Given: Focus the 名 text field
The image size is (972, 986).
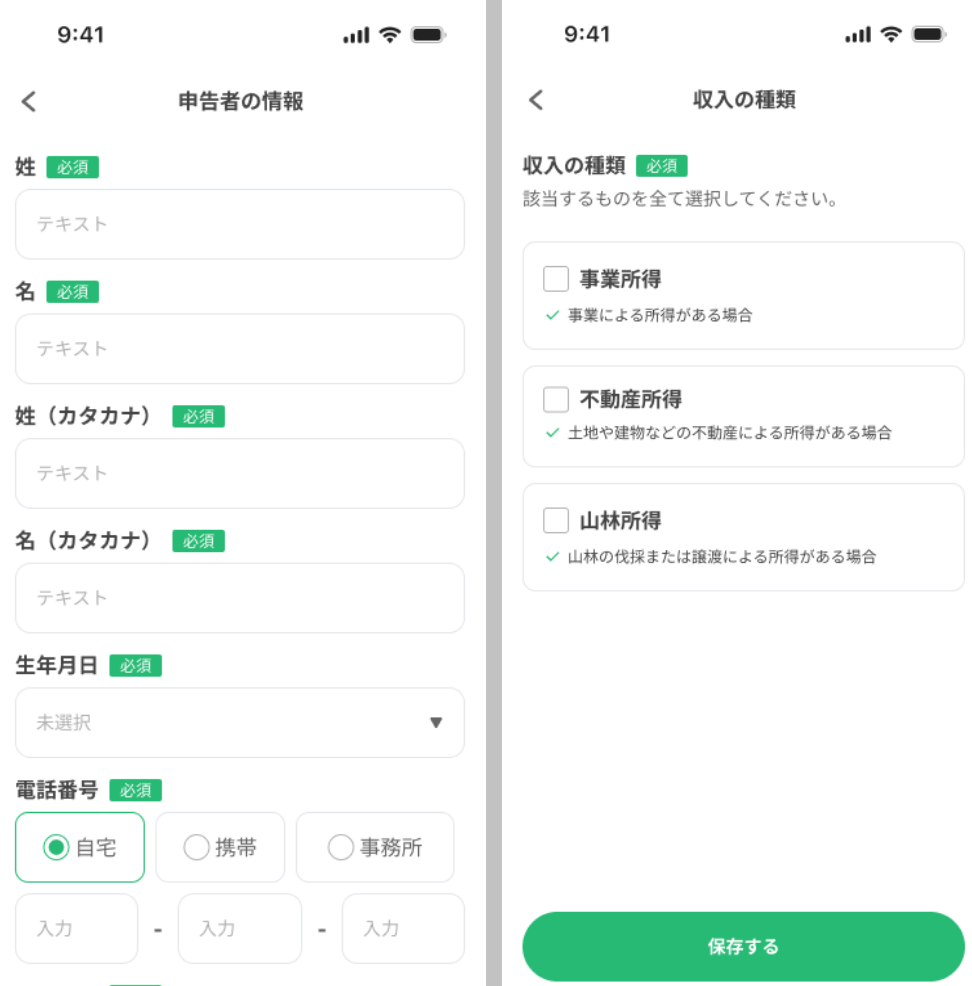Looking at the screenshot, I should point(239,349).
